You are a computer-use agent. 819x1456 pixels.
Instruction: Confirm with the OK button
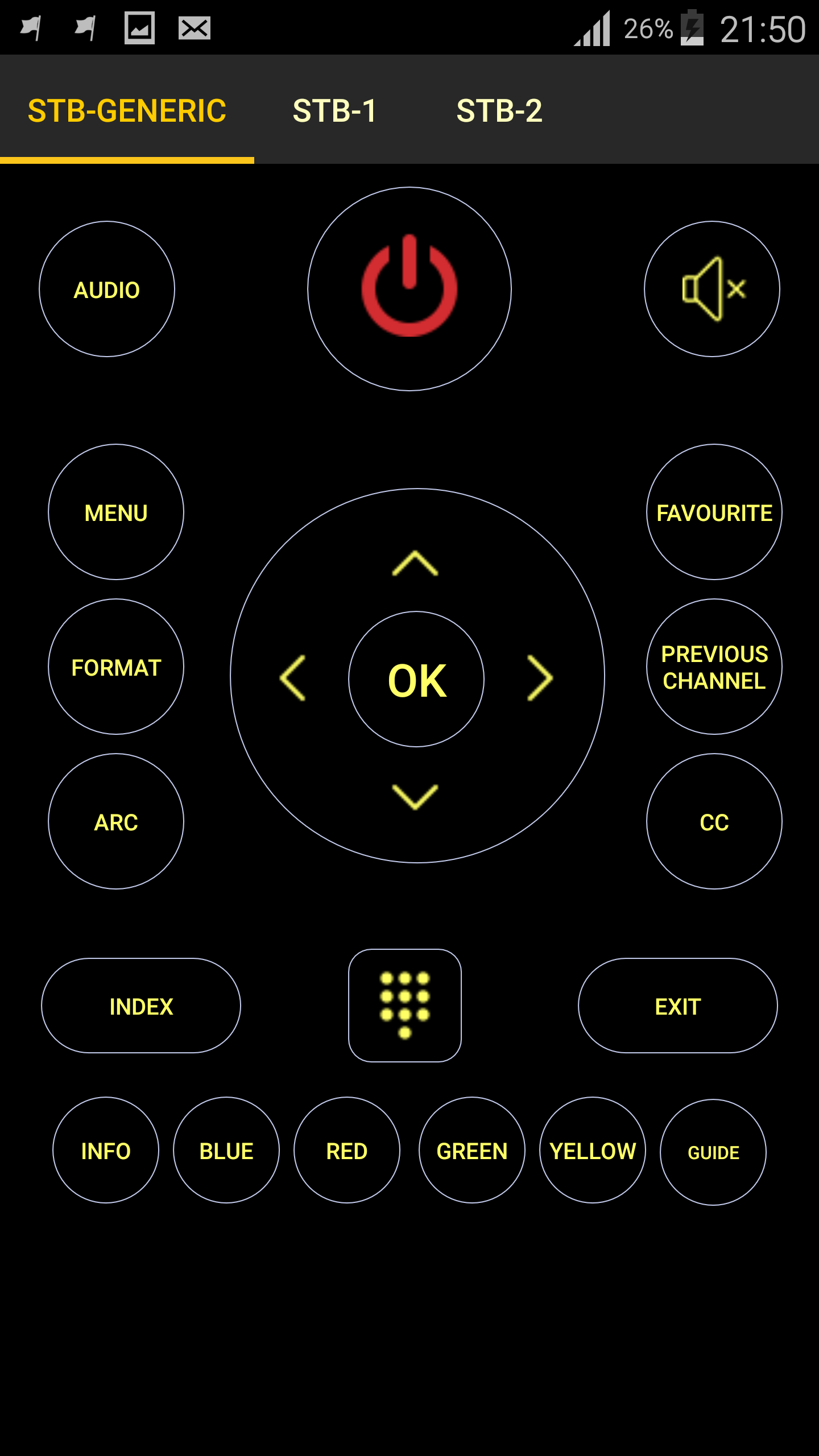[416, 679]
